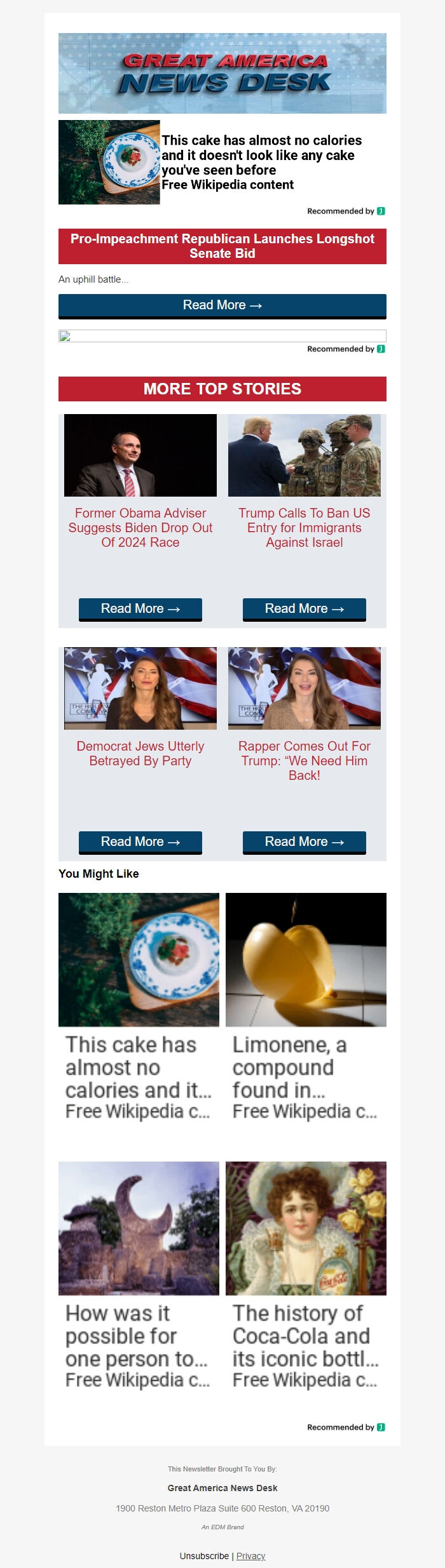
Task: Open the Pro-Impeachment Republican headline banner
Action: tap(222, 246)
